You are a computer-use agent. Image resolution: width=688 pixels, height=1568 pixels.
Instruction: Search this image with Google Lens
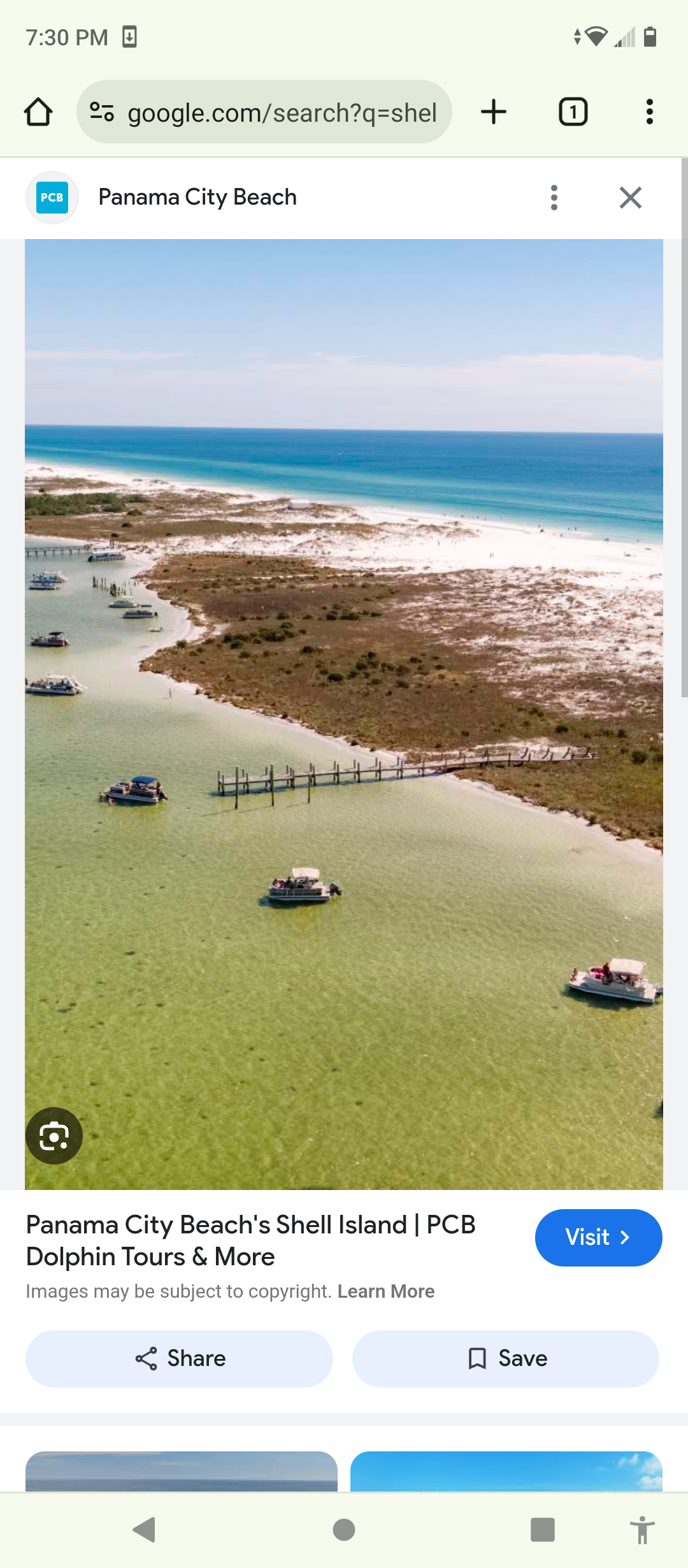tap(54, 1136)
